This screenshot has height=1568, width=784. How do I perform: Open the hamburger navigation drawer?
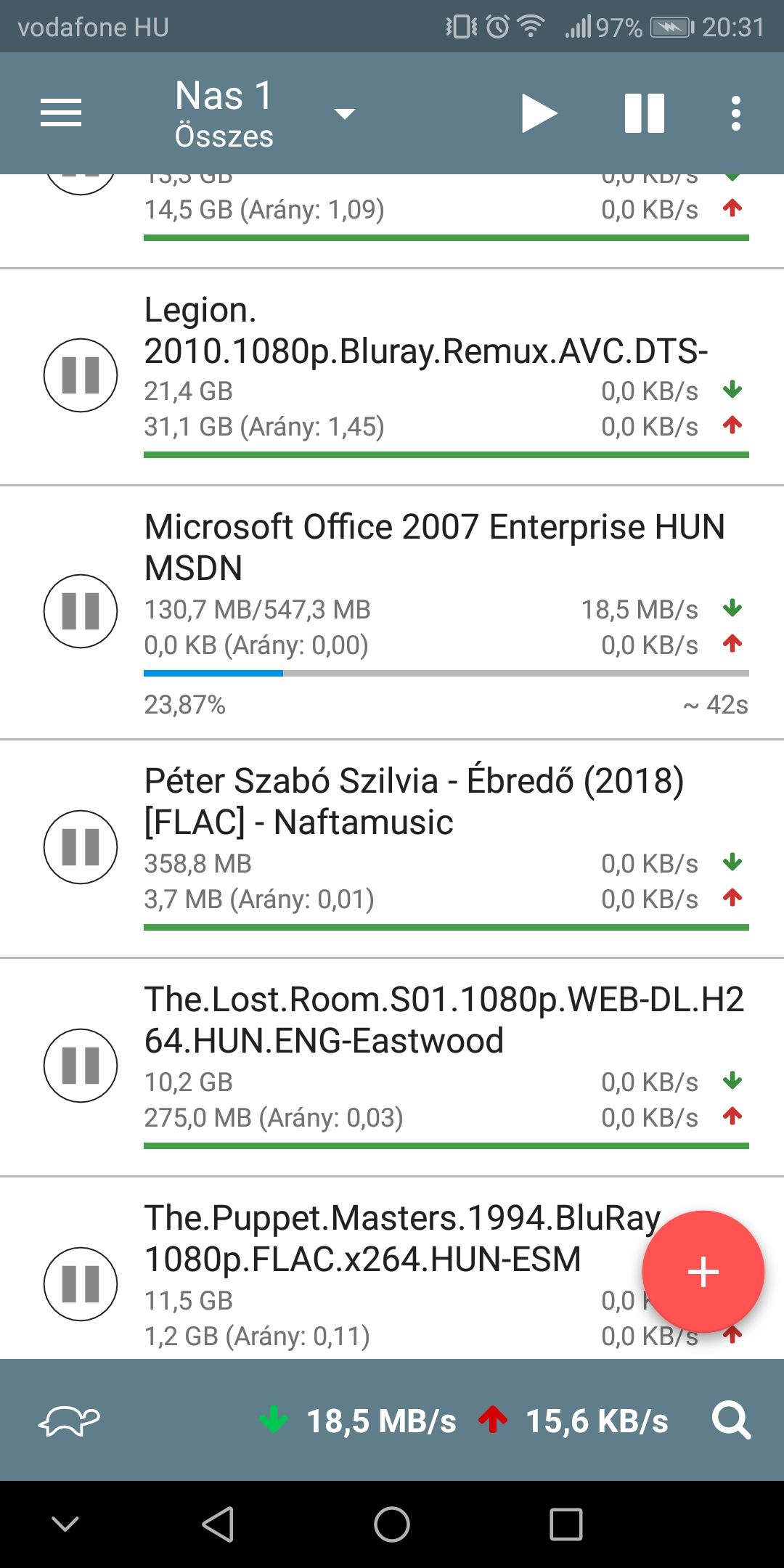point(61,113)
